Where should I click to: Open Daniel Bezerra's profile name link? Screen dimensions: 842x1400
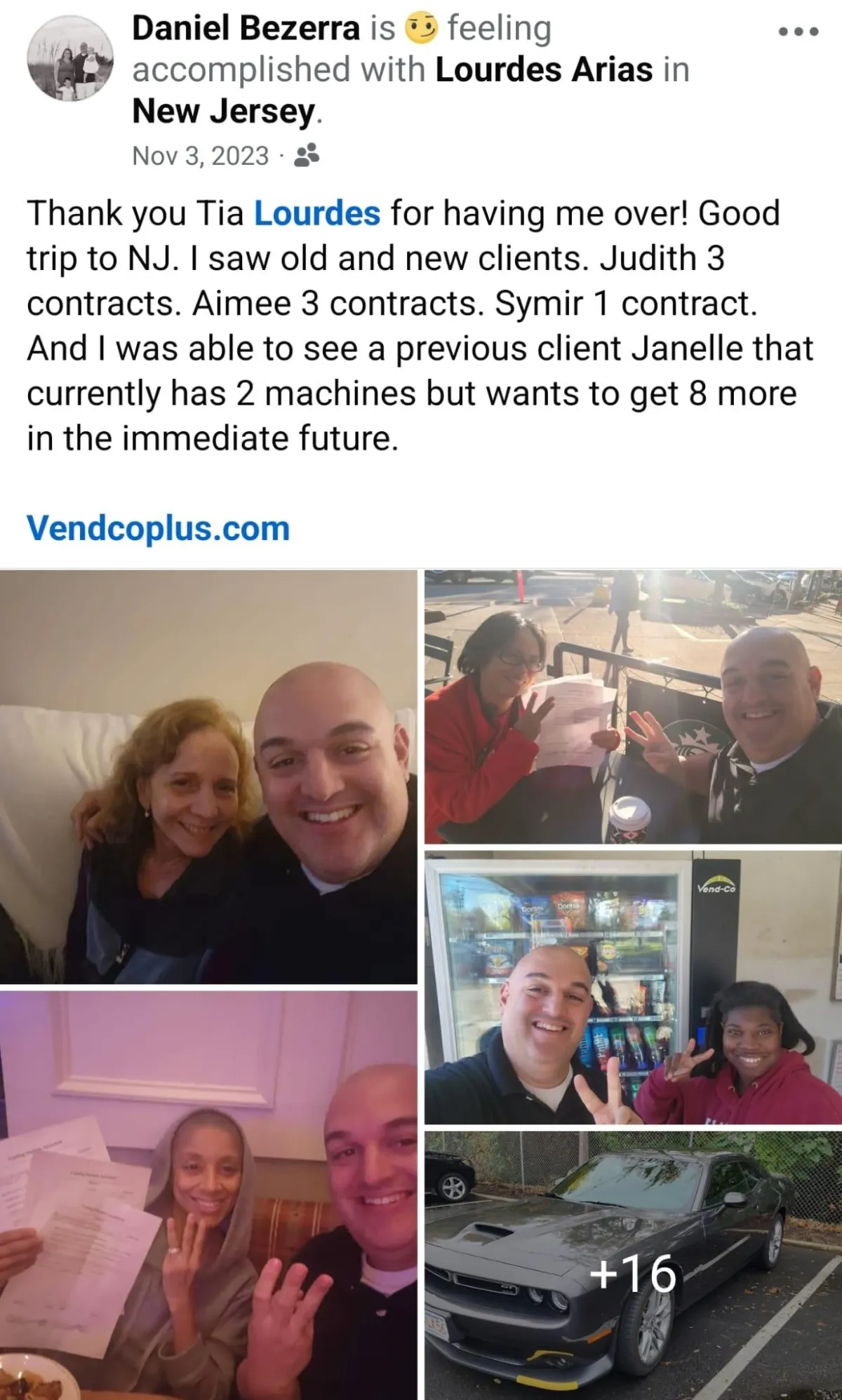[246, 28]
